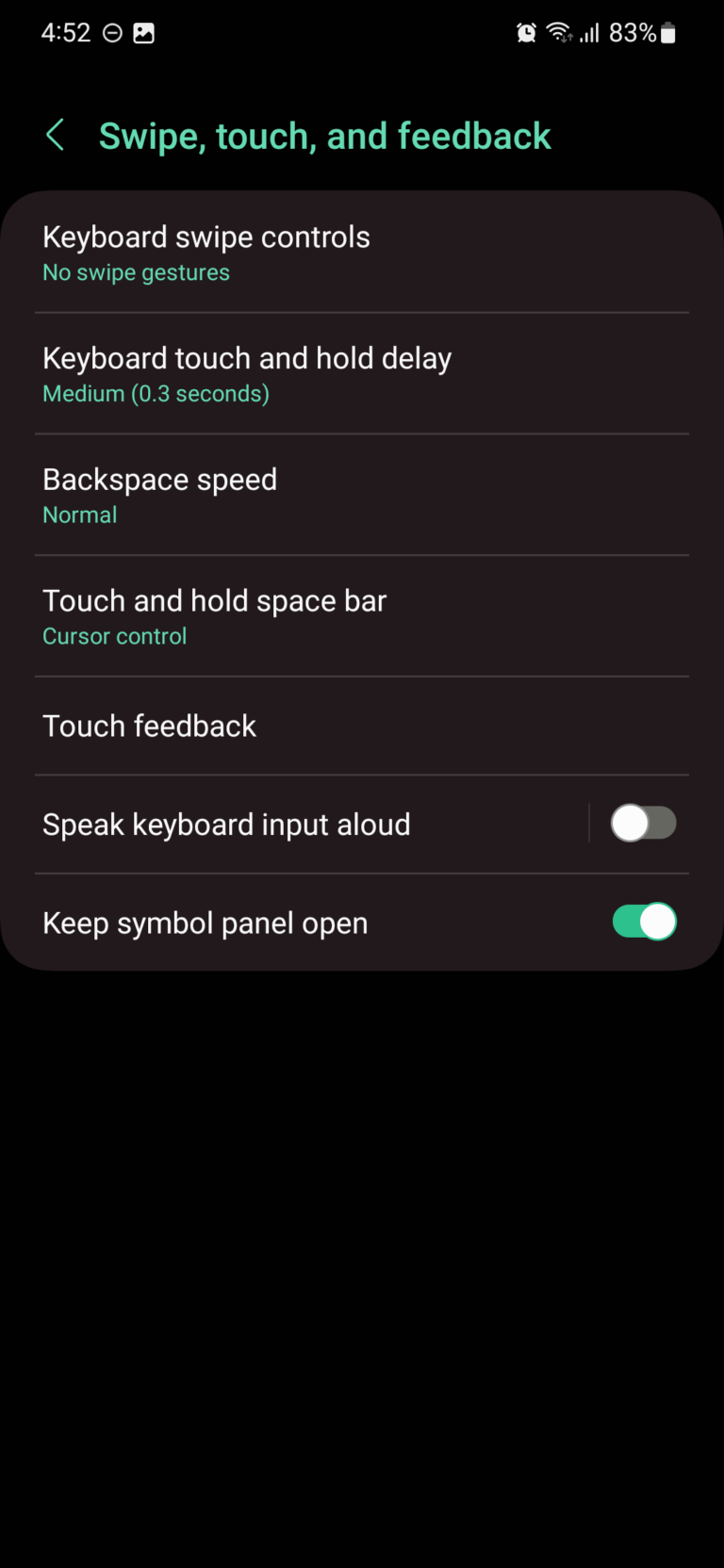Select the No swipe gestures subtitle text

pos(136,272)
